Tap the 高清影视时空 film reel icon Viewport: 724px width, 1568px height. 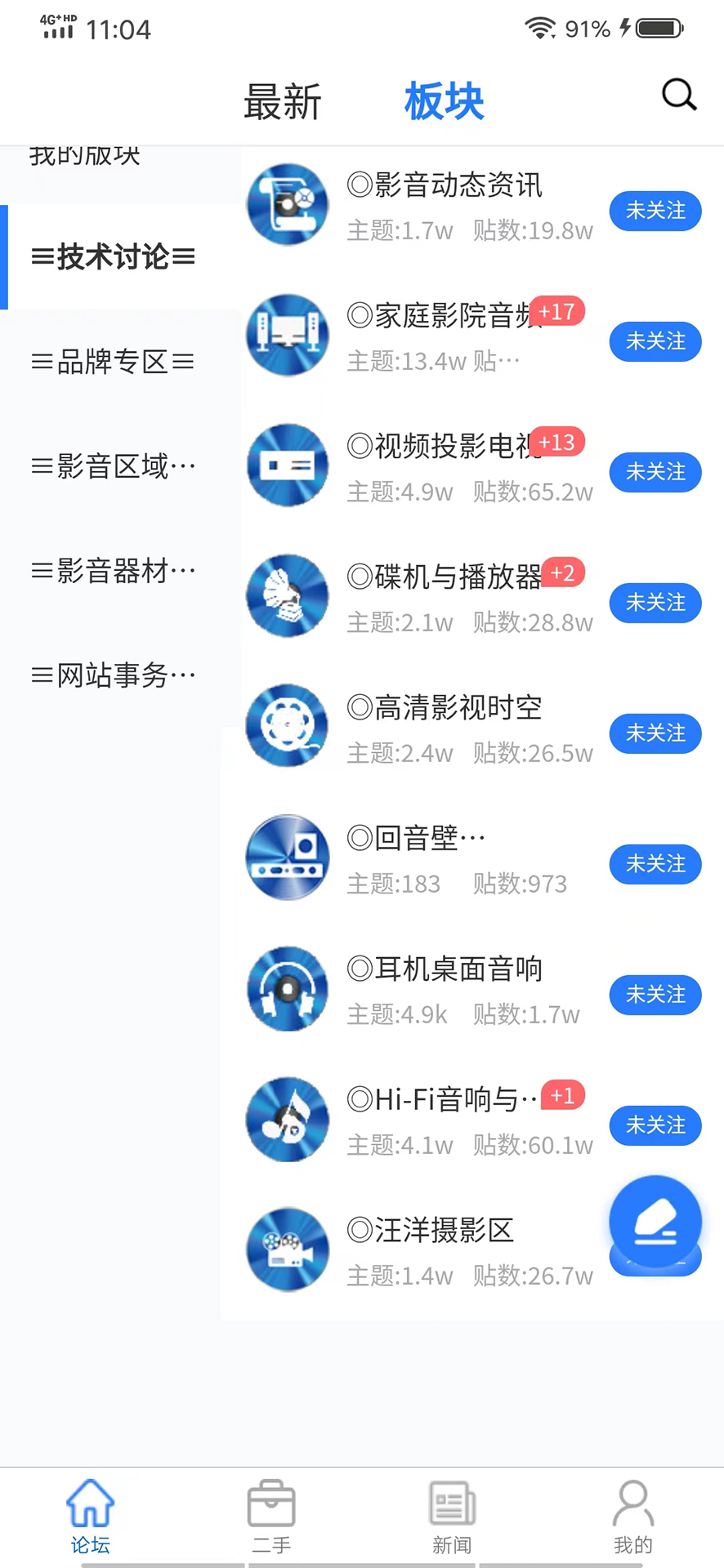pos(287,726)
